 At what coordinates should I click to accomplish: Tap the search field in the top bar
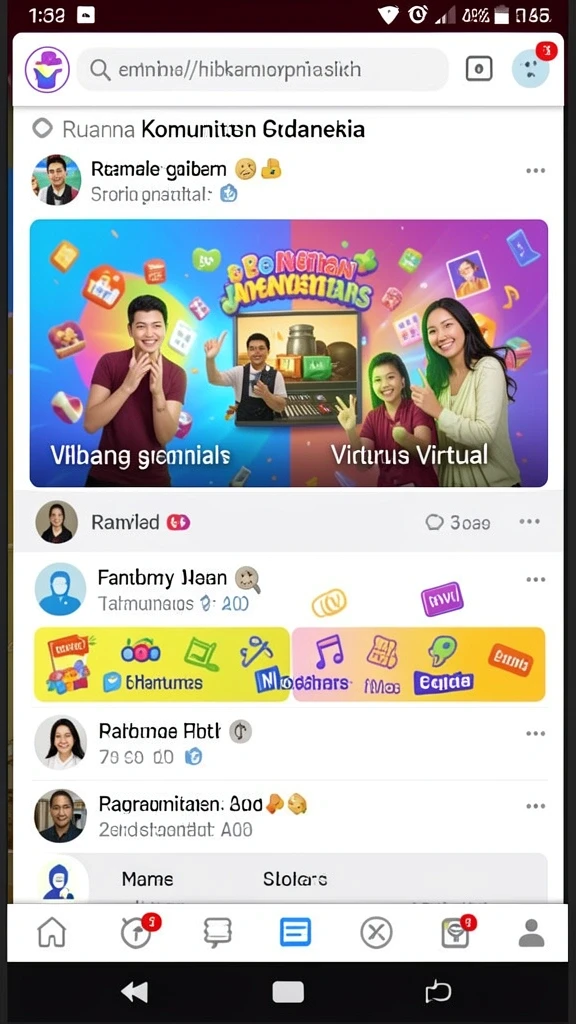[263, 69]
